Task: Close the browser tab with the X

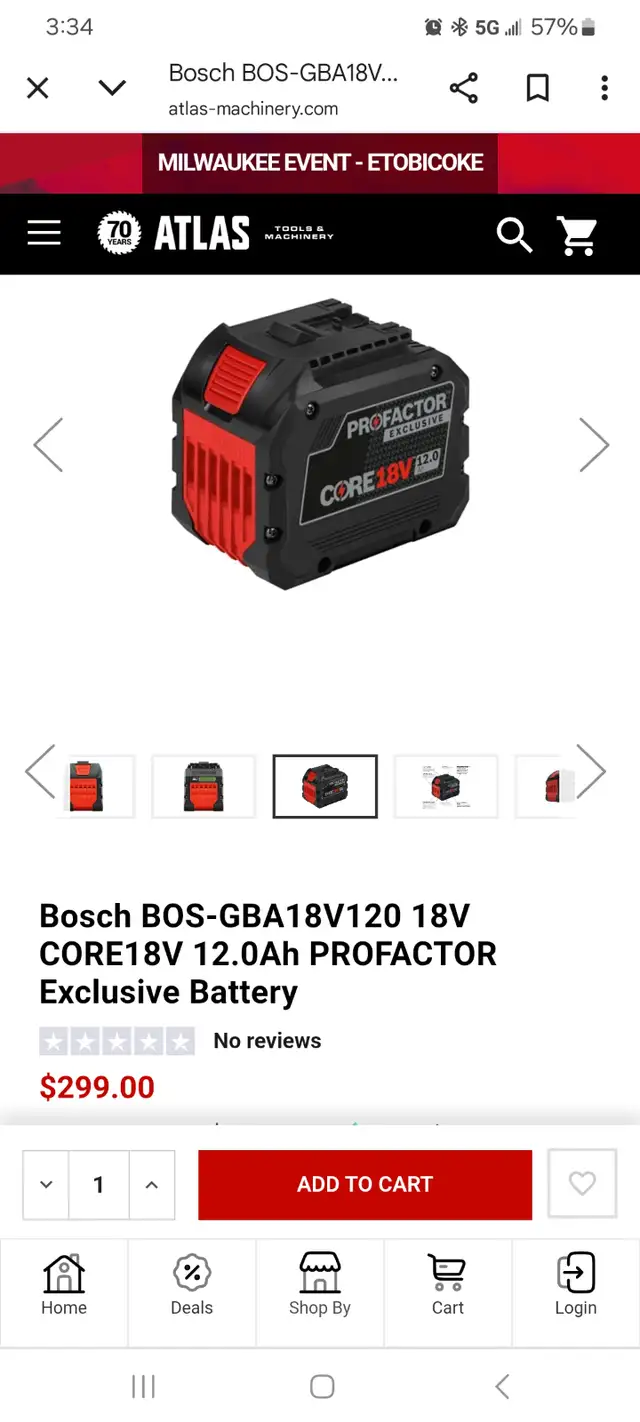Action: coord(37,89)
